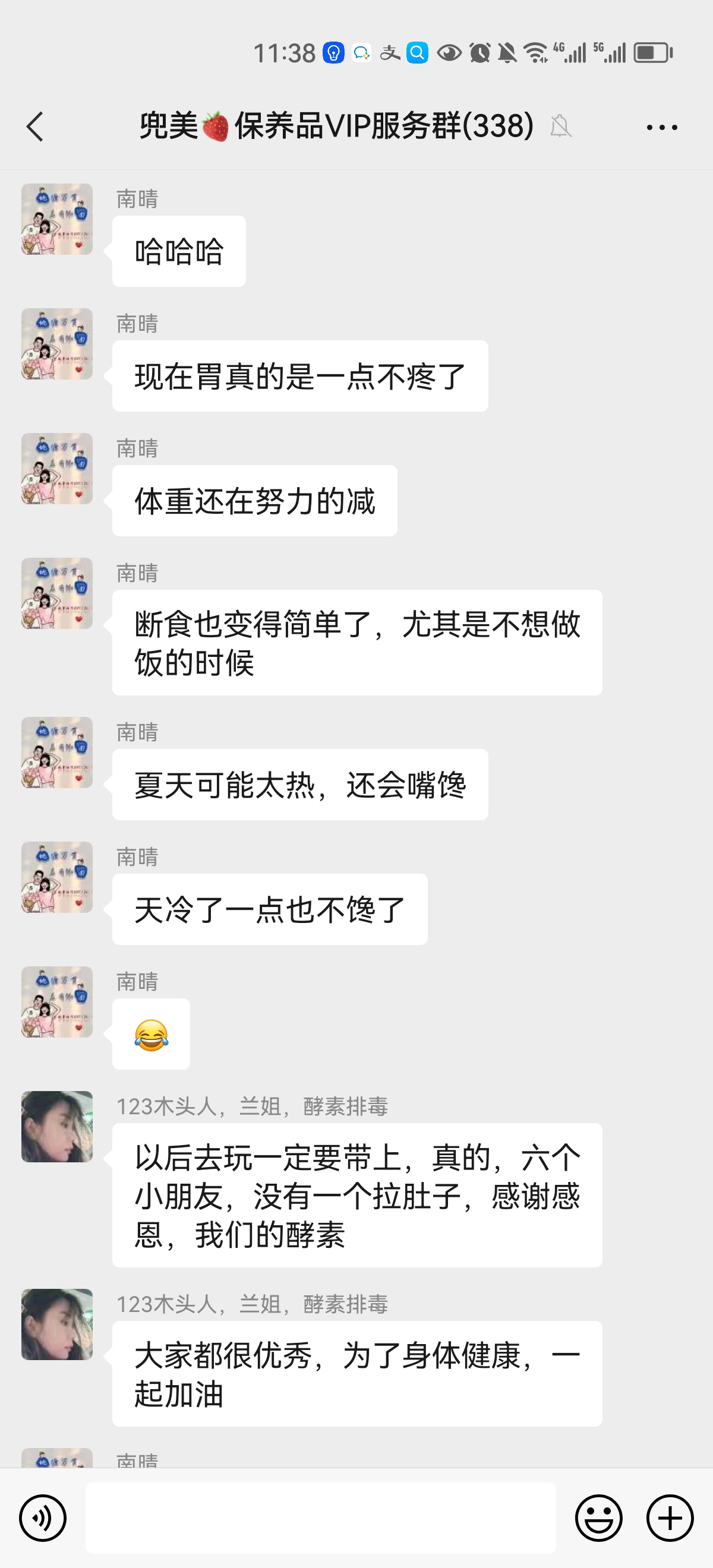Tap 123木头人's avatar beside 以后去玩 message
This screenshot has height=1568, width=713.
click(57, 1127)
